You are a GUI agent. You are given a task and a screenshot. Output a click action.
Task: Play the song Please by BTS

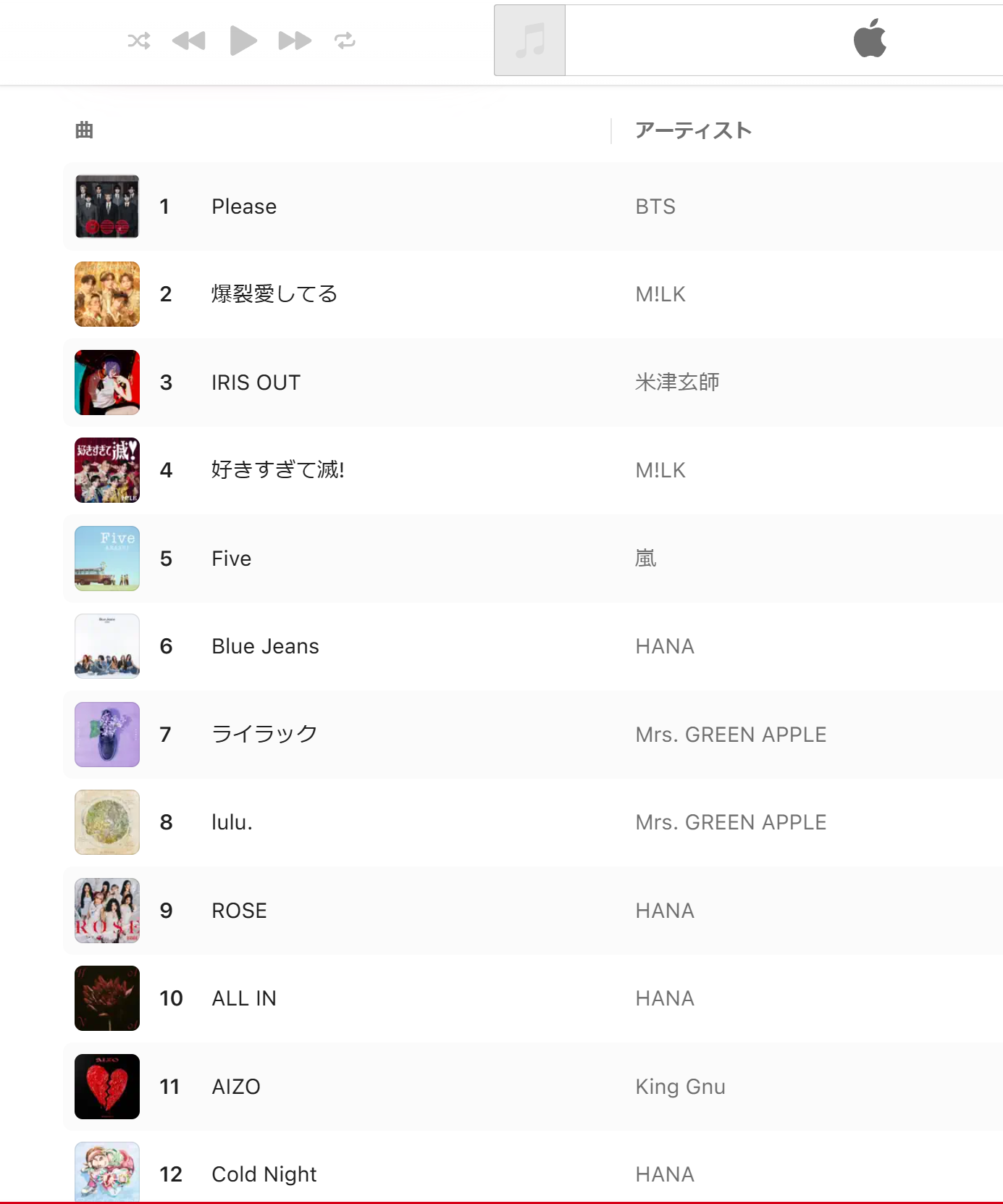pos(533,206)
